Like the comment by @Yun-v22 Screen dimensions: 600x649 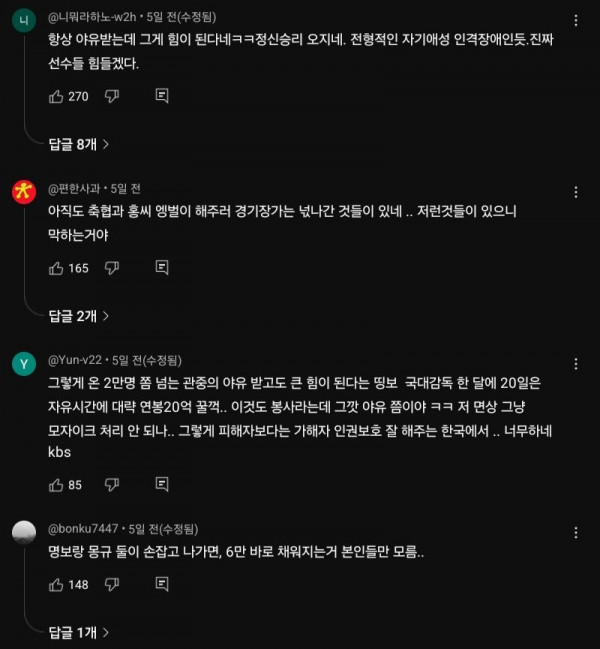[56, 485]
